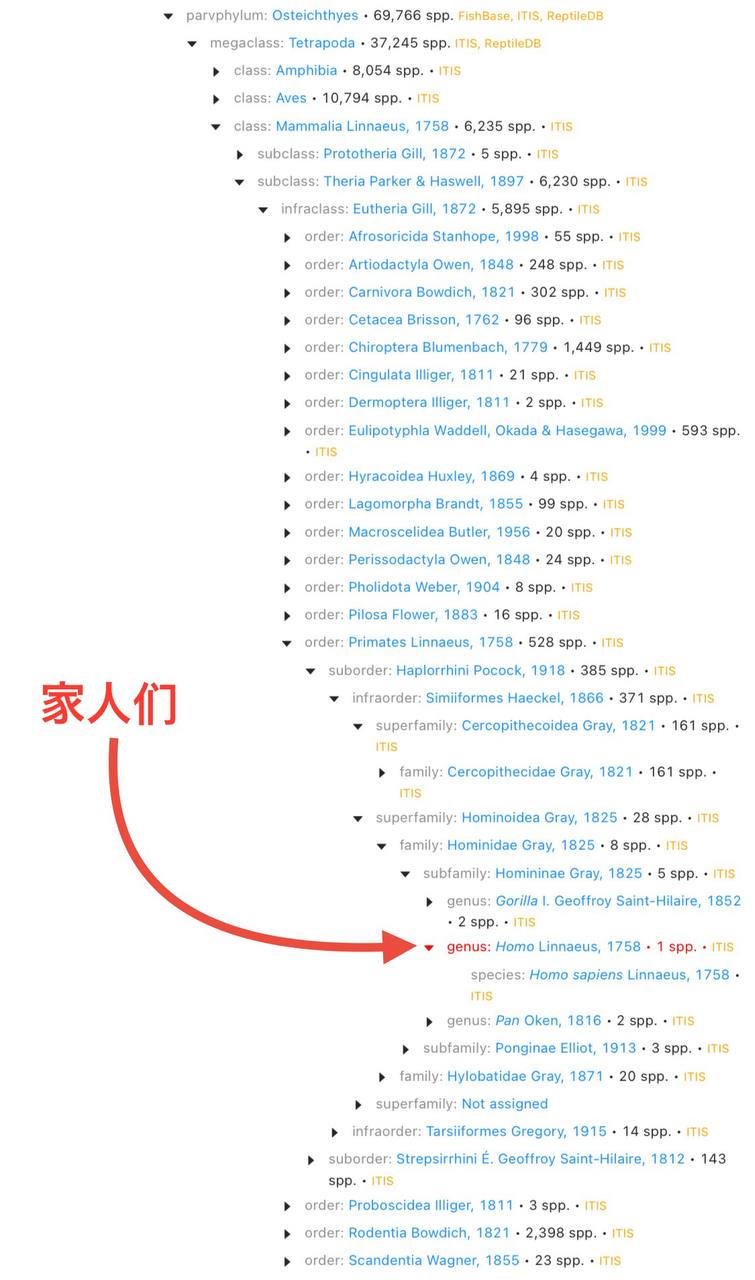Collapse the Mammalia class node
Viewport: 755px width, 1280px height.
pyautogui.click(x=216, y=127)
